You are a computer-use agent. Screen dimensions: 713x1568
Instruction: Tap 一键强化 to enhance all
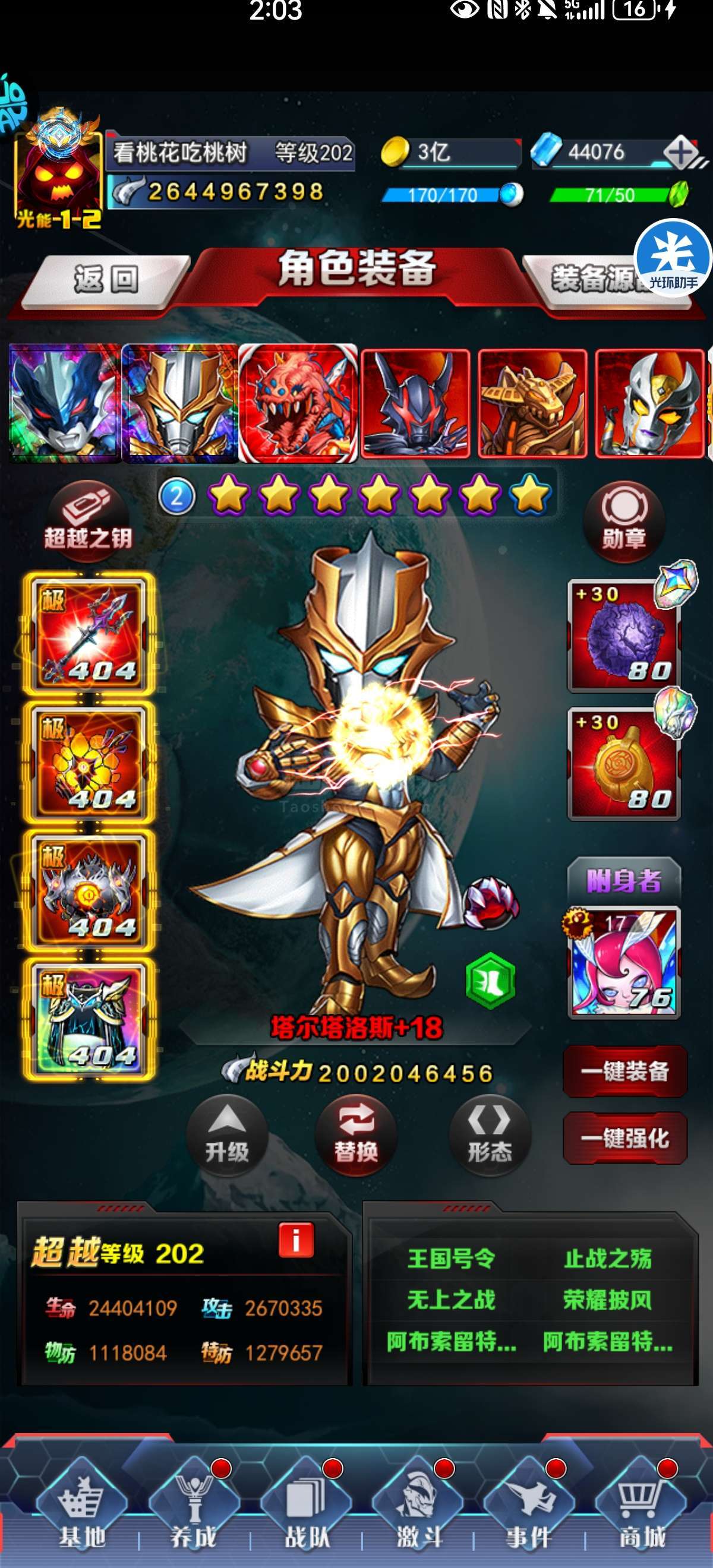click(625, 1138)
